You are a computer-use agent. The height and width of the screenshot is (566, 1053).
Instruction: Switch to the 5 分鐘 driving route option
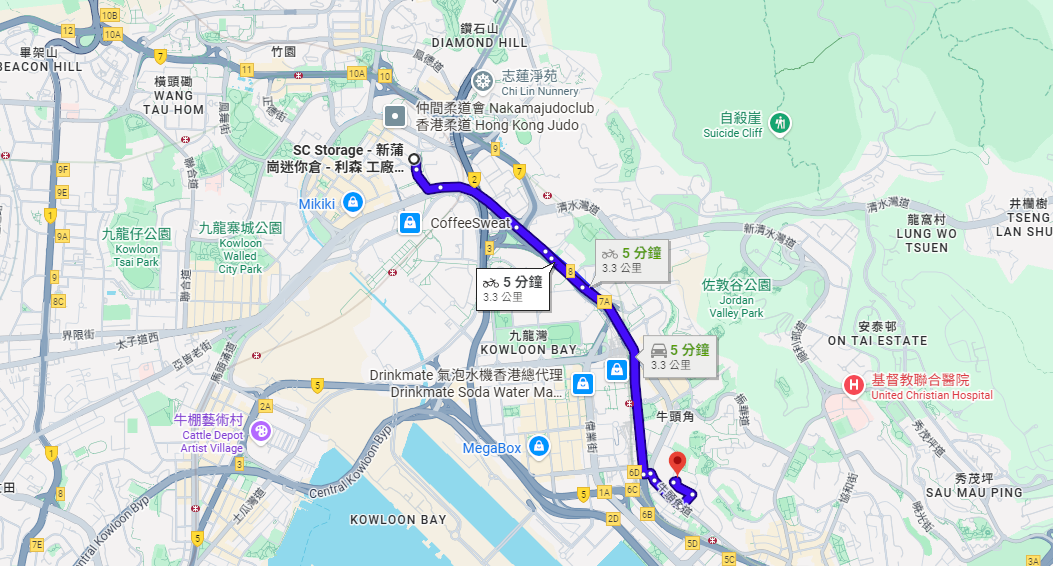pyautogui.click(x=679, y=356)
